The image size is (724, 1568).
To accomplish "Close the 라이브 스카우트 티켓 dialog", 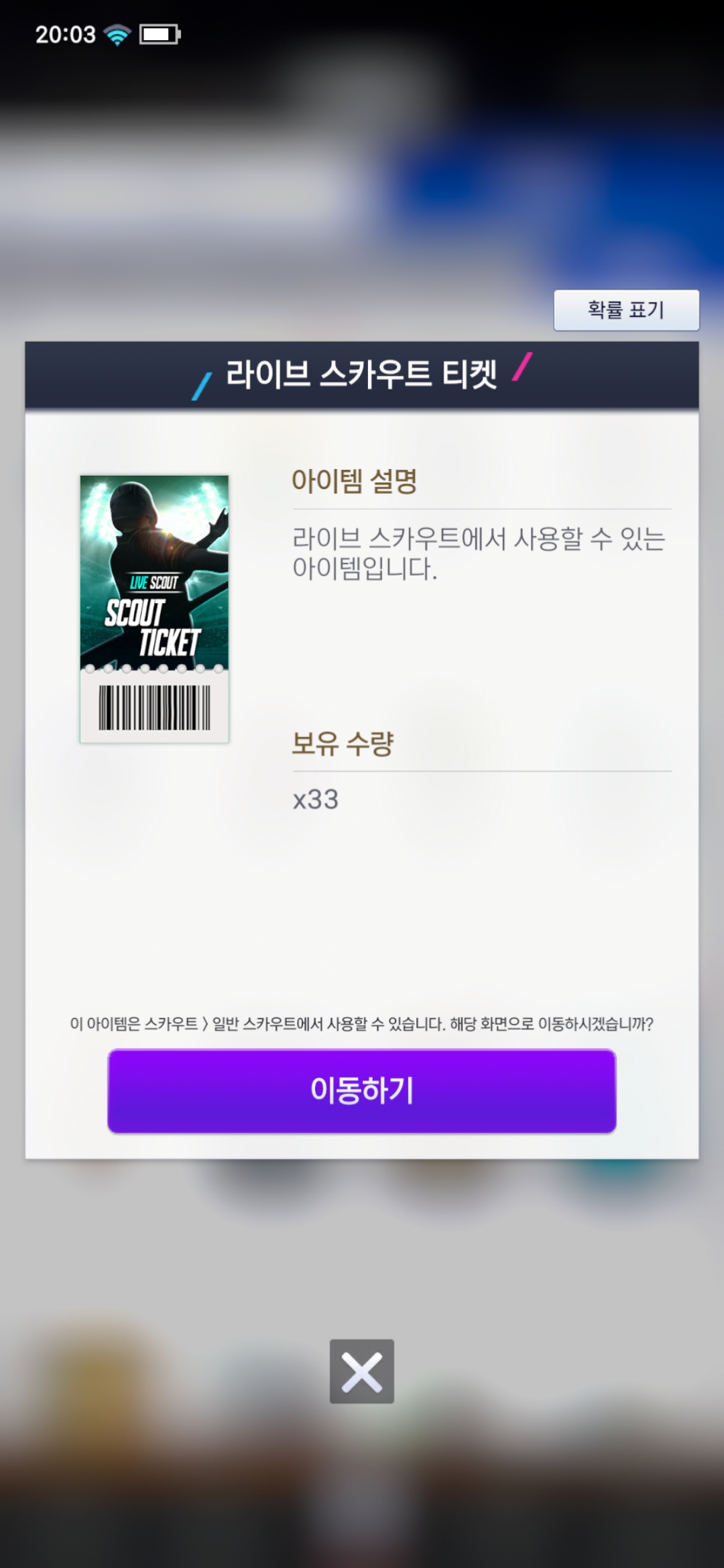I will click(362, 1371).
